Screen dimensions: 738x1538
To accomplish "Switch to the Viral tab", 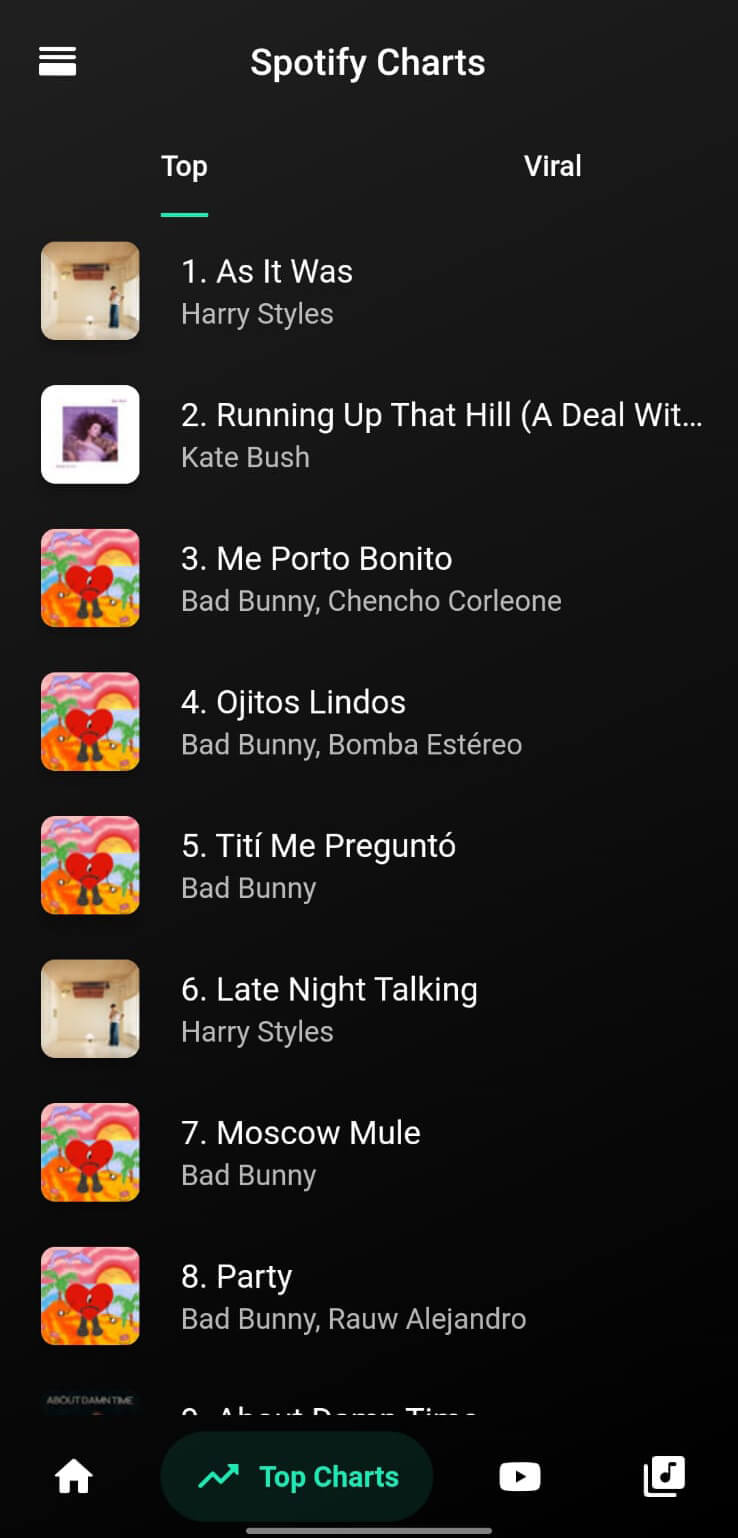I will tap(552, 166).
